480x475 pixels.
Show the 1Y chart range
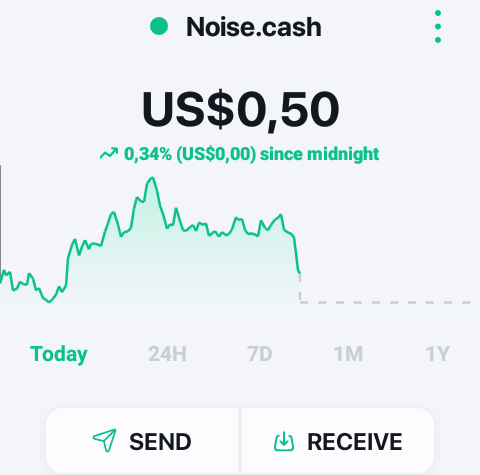coord(438,354)
